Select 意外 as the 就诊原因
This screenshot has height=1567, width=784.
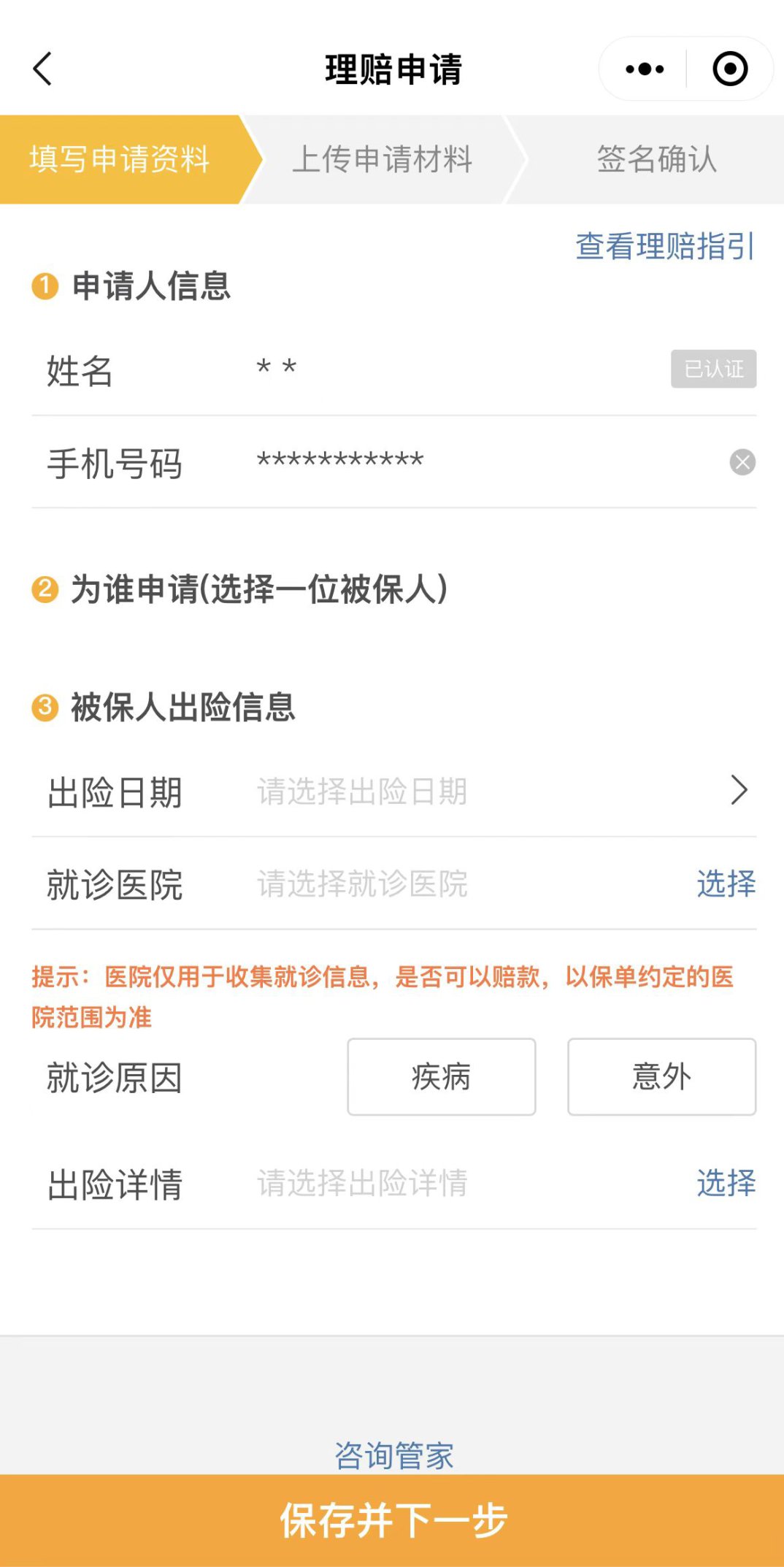pyautogui.click(x=661, y=1077)
